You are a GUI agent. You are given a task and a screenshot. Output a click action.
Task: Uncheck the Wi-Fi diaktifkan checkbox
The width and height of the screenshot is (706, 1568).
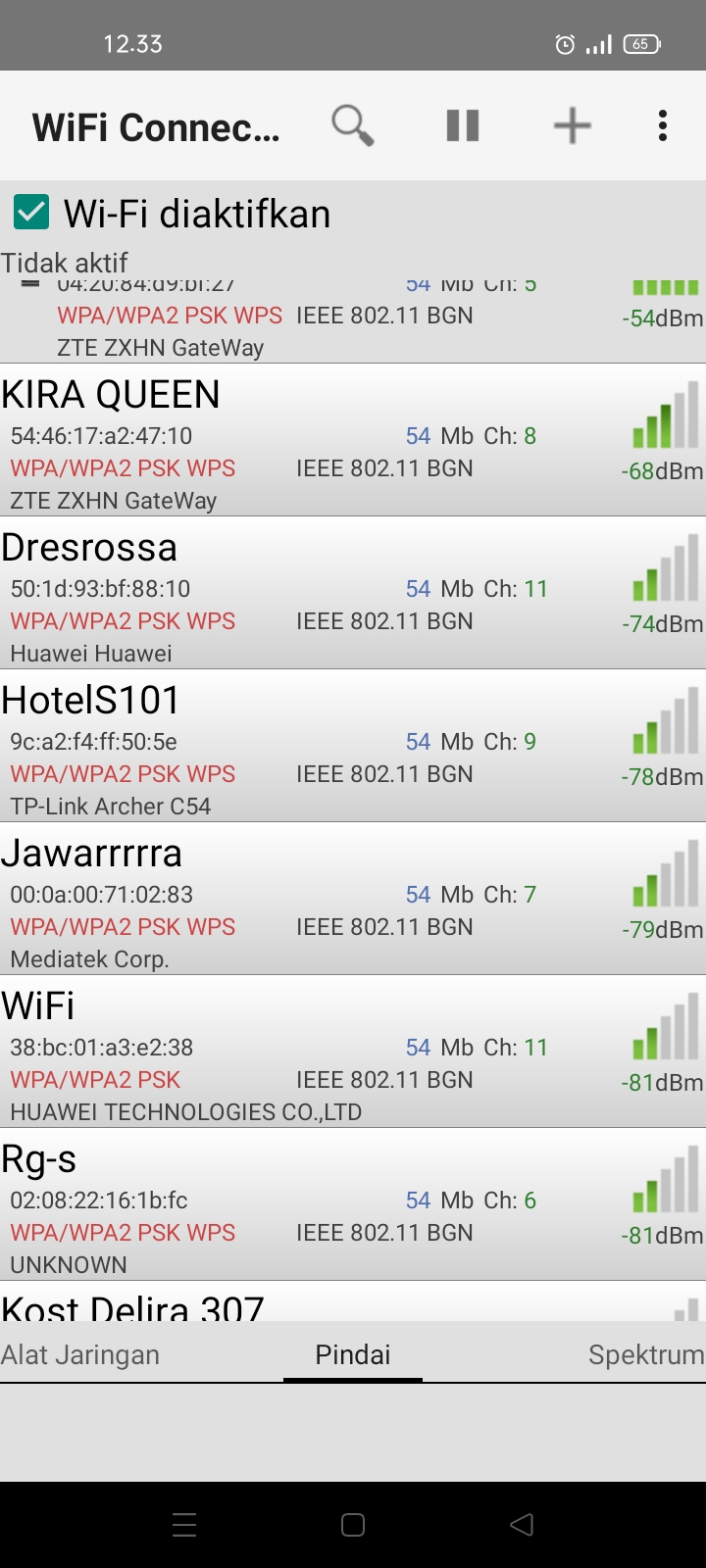coord(31,213)
